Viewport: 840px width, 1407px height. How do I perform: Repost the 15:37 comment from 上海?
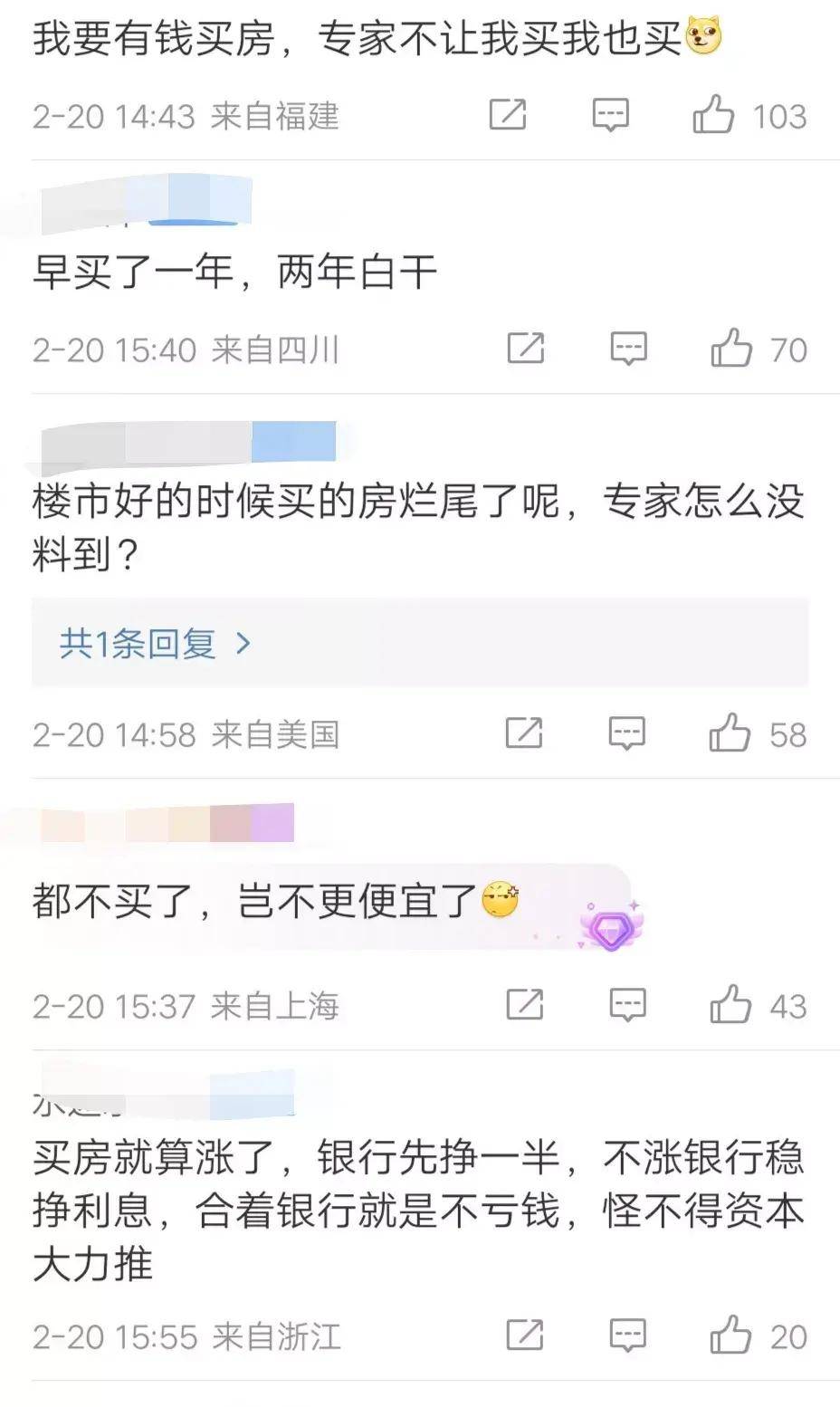pos(524,1004)
